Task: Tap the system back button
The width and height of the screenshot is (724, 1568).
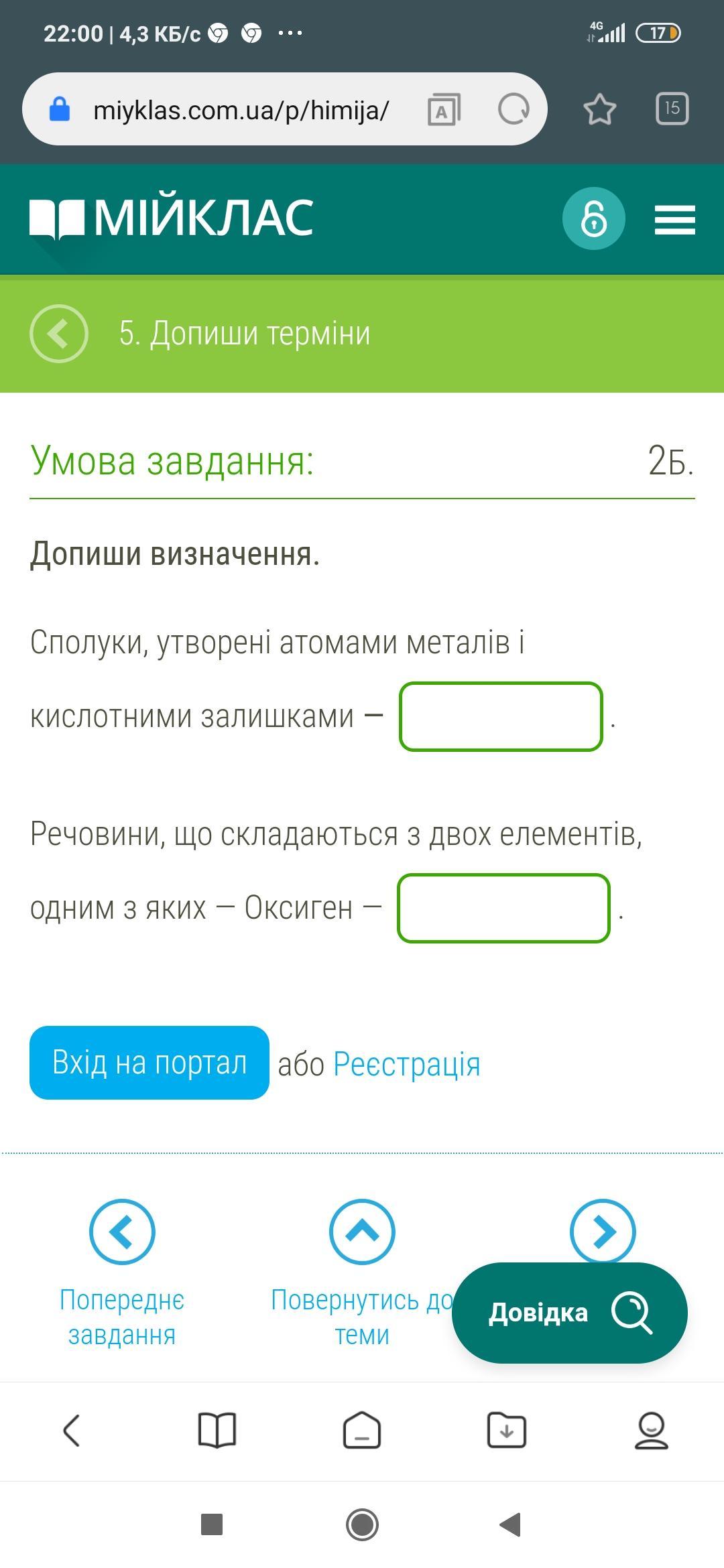Action: (511, 1525)
